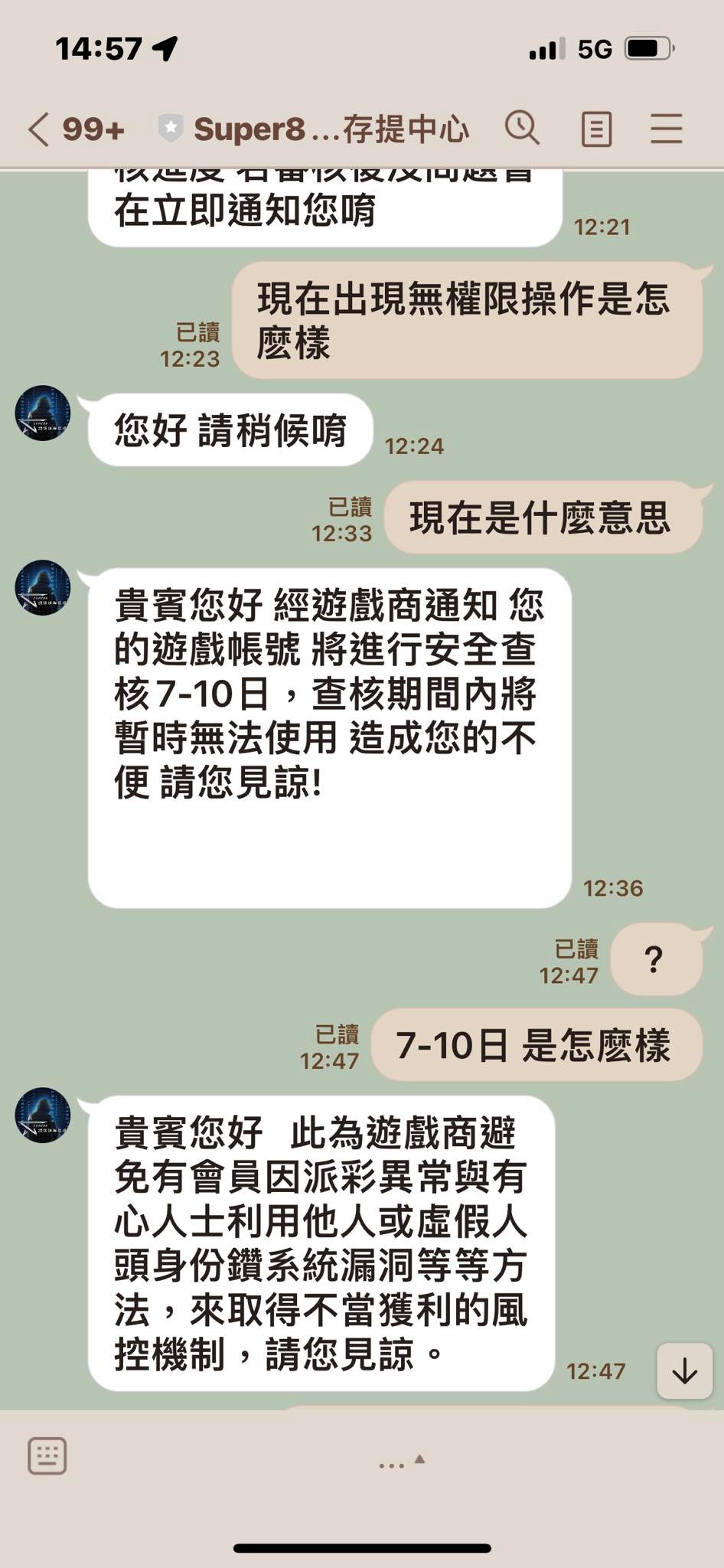Jump to latest message with down arrow
The width and height of the screenshot is (724, 1568).
(684, 1370)
